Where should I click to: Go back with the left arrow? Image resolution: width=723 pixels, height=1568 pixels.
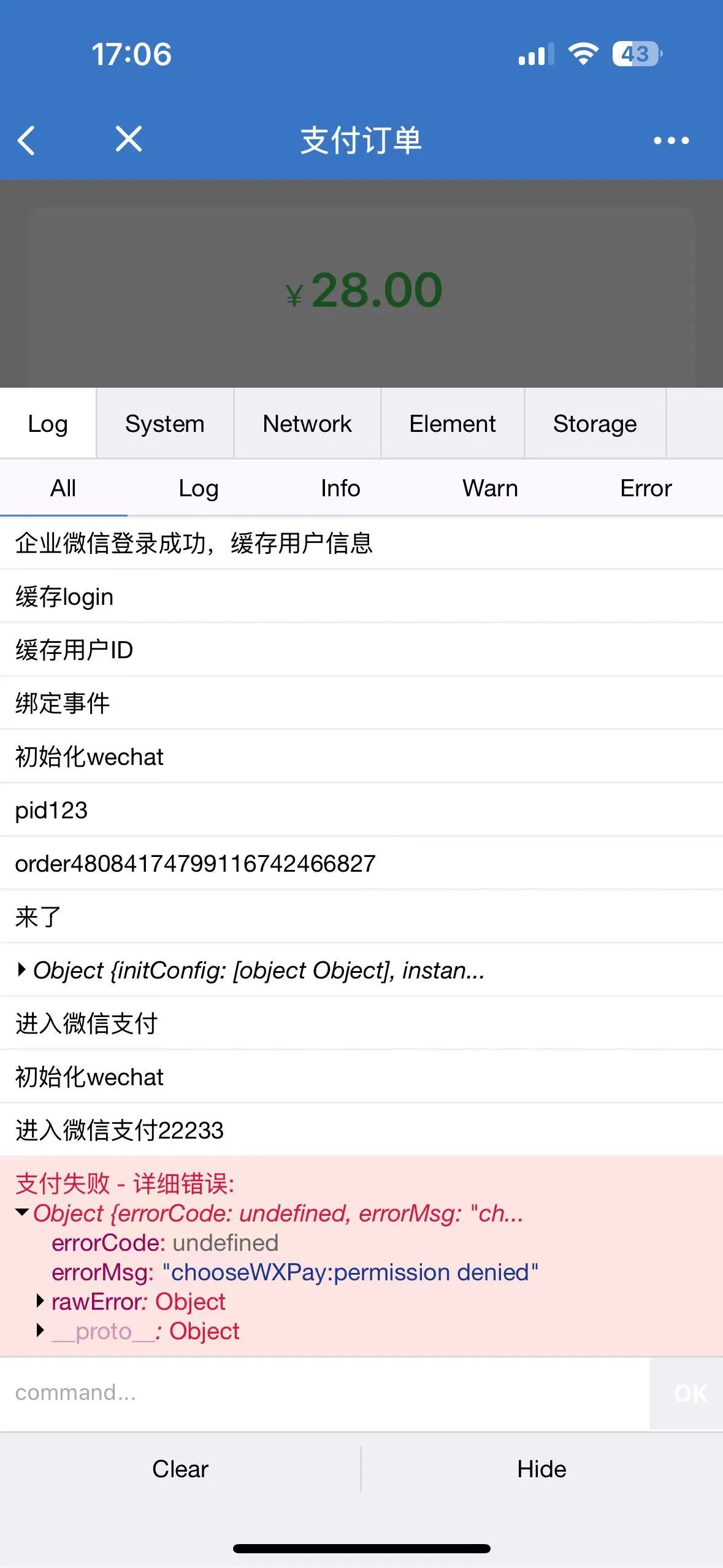[x=26, y=140]
